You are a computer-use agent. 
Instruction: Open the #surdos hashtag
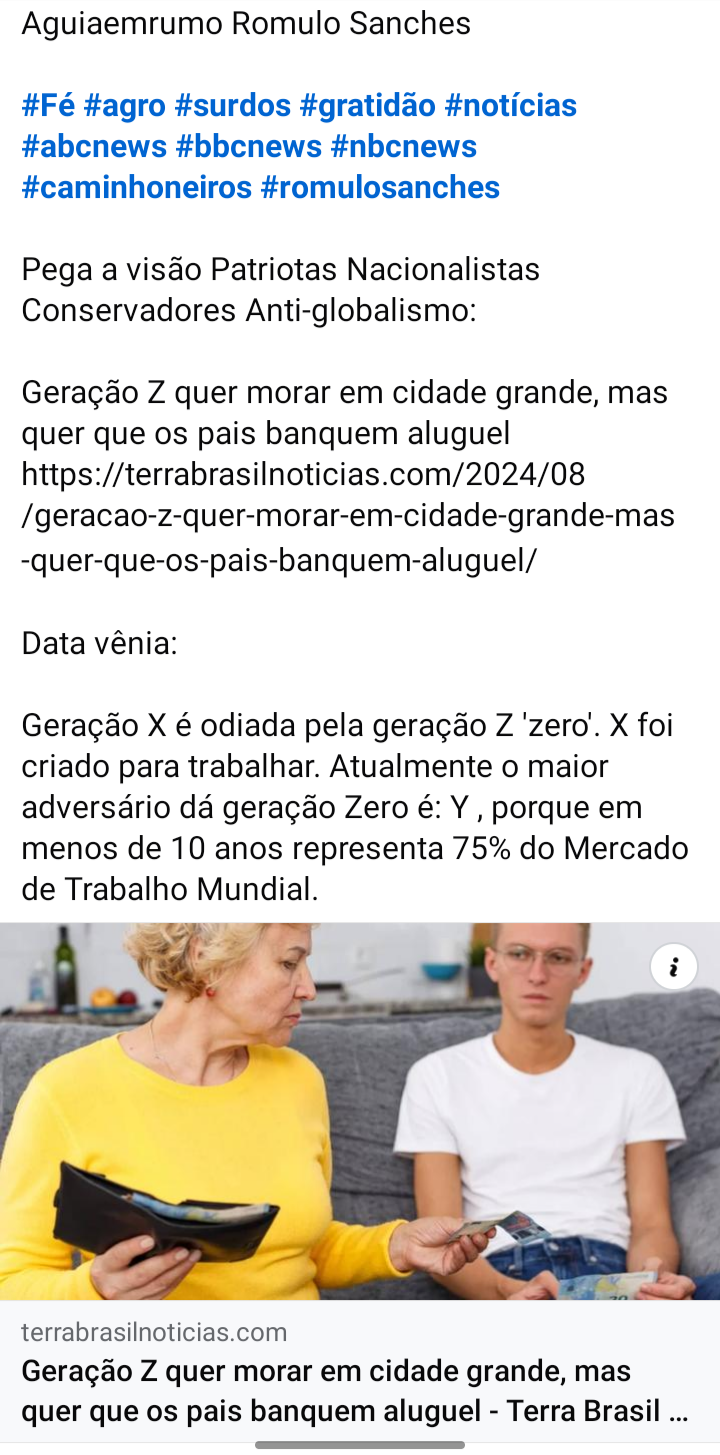click(x=233, y=105)
